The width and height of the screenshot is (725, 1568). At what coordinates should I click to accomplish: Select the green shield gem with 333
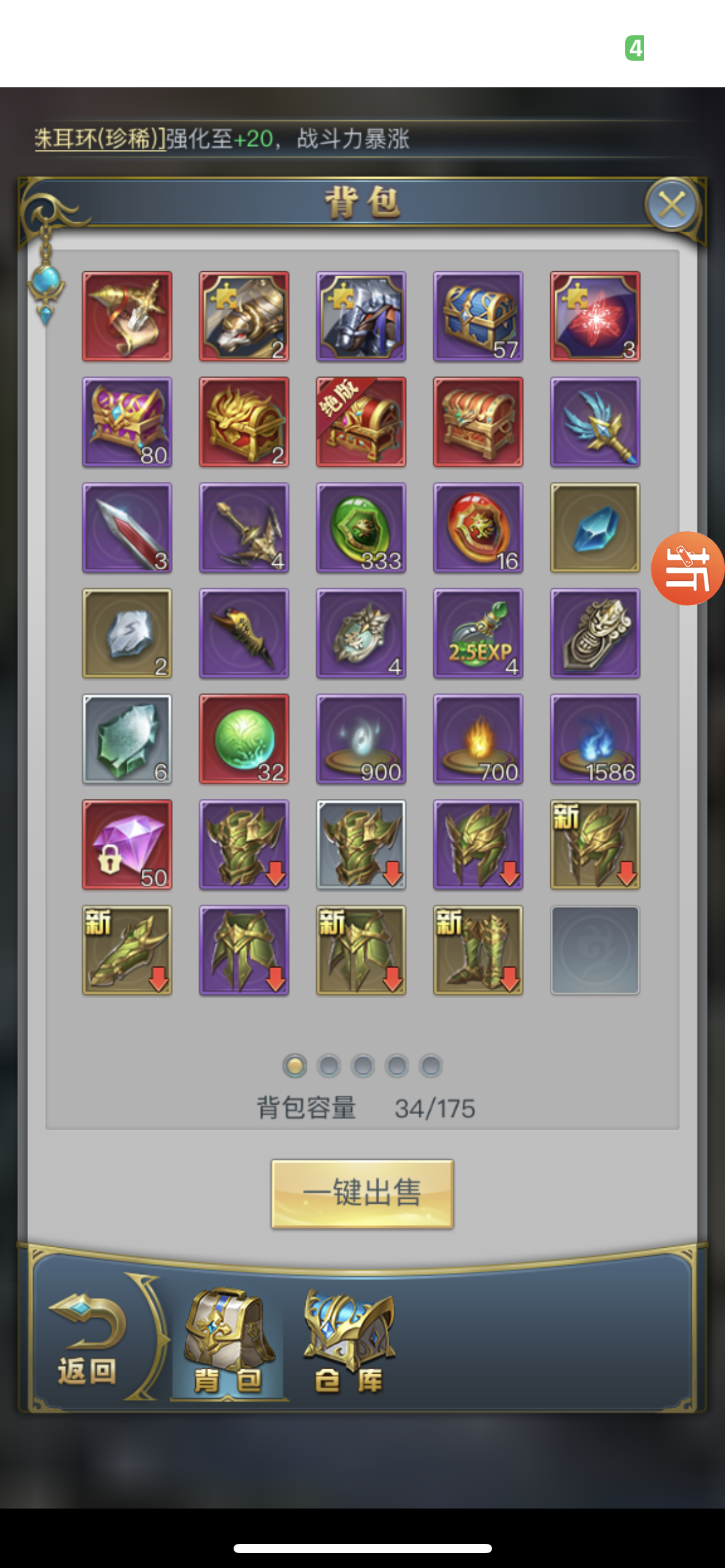click(x=361, y=528)
